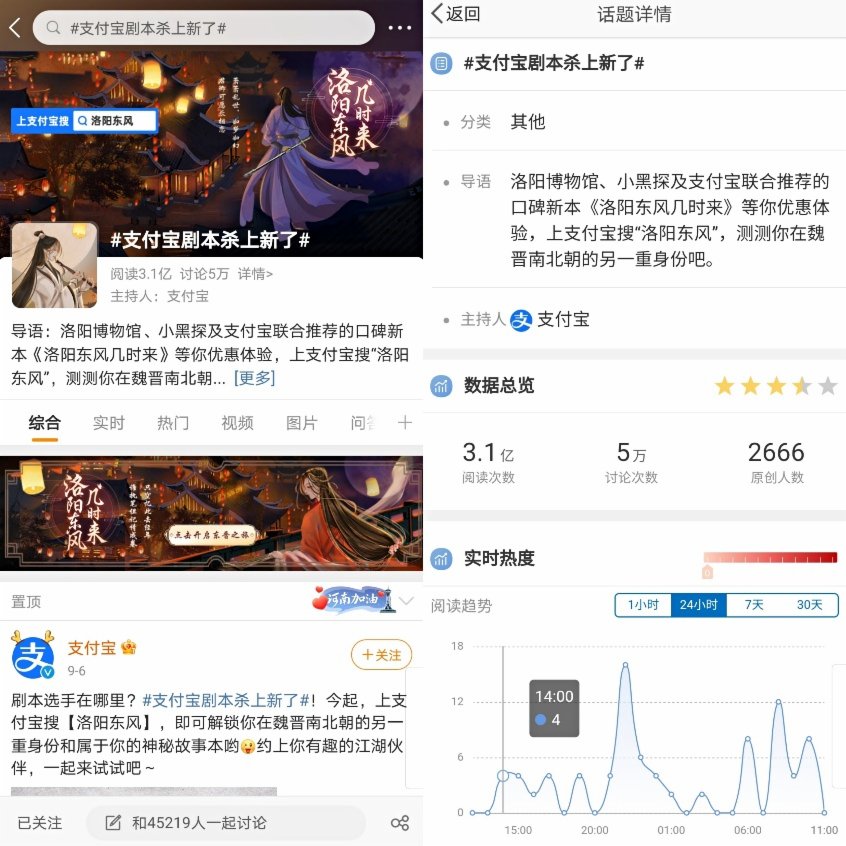Go back from the topic page arrow
Screen dimensions: 846x846
(x=14, y=28)
